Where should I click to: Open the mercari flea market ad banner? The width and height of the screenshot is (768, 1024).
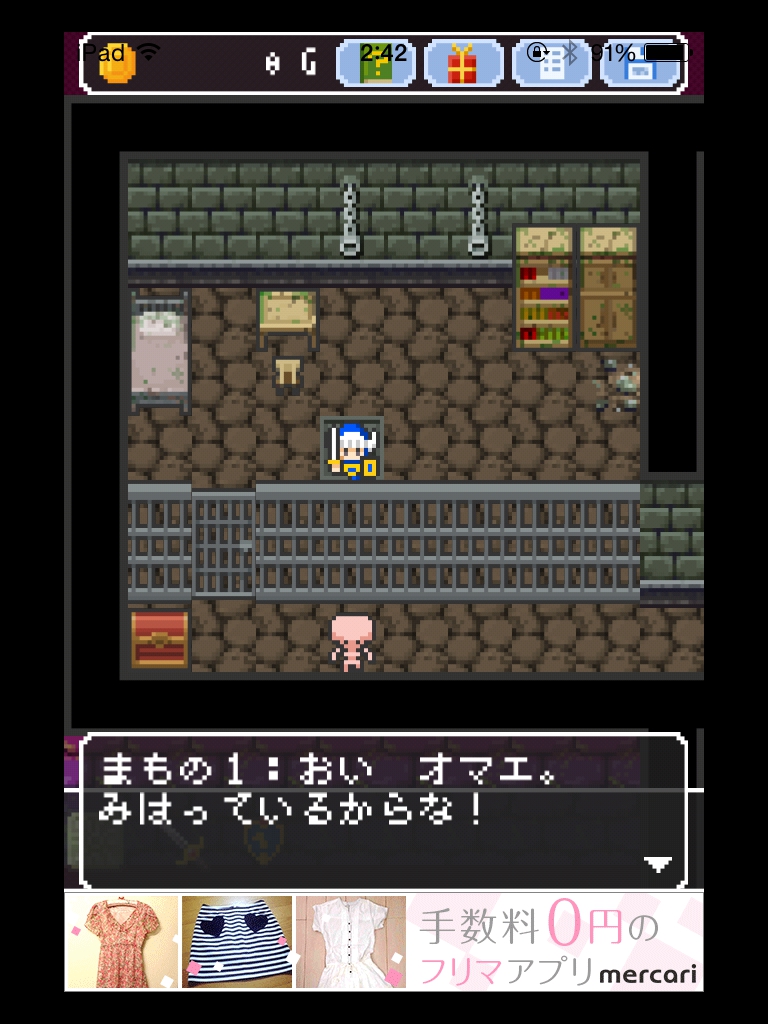click(384, 941)
